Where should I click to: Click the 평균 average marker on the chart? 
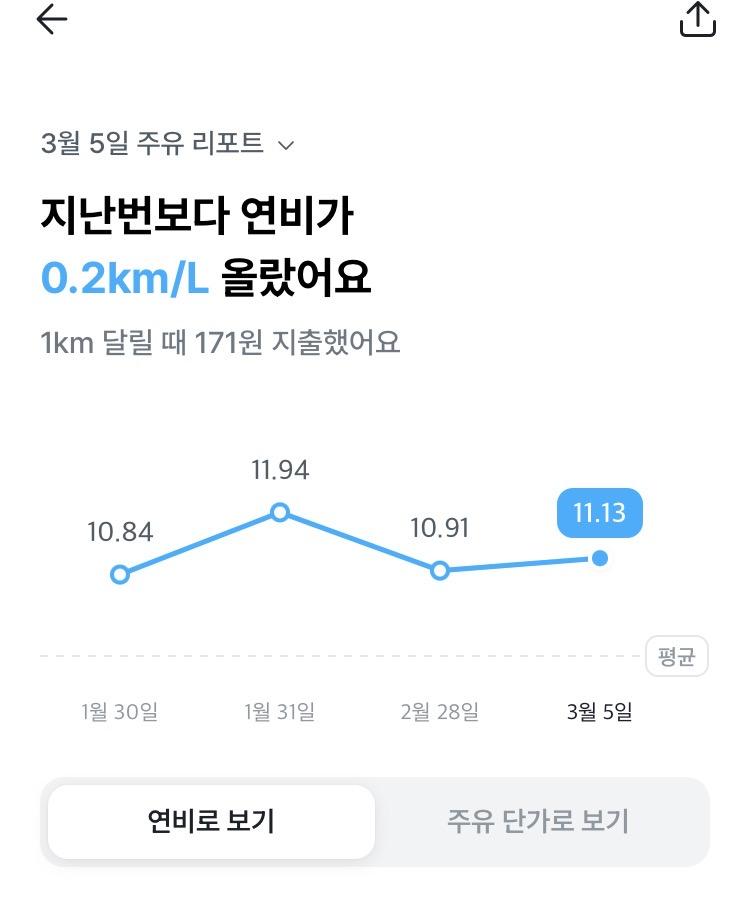pos(676,655)
